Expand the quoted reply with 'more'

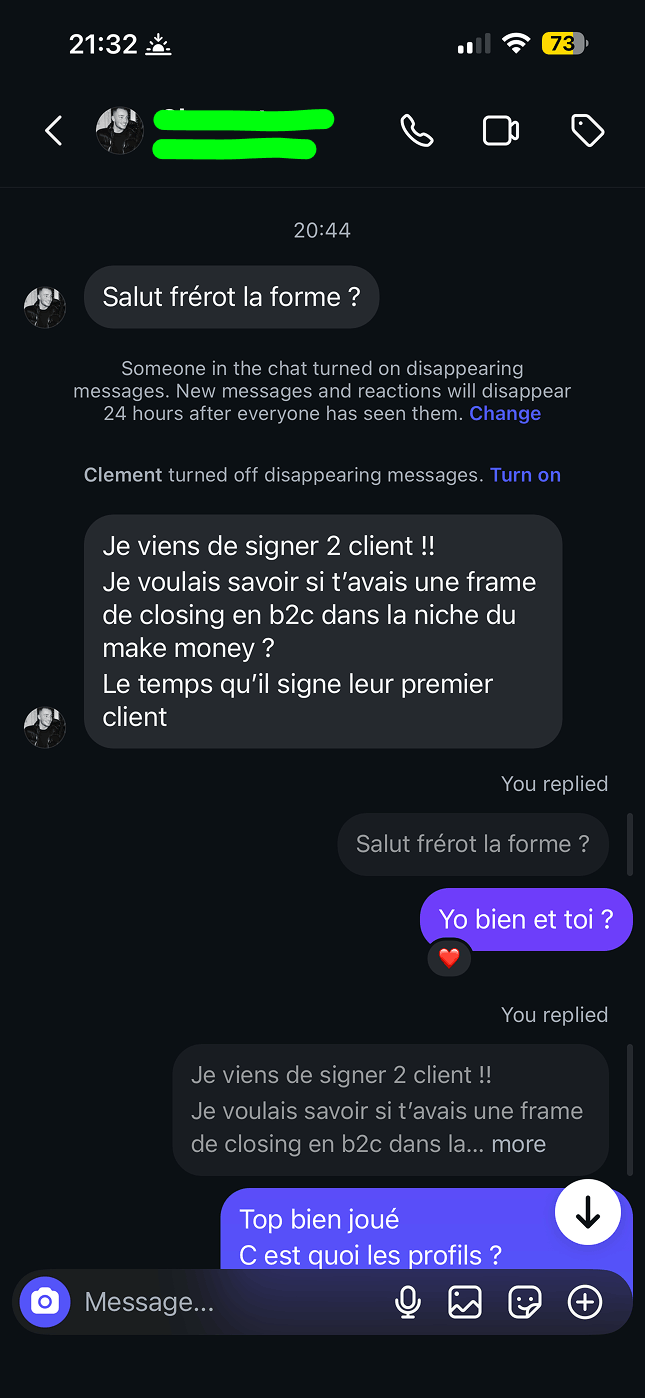click(x=518, y=1144)
